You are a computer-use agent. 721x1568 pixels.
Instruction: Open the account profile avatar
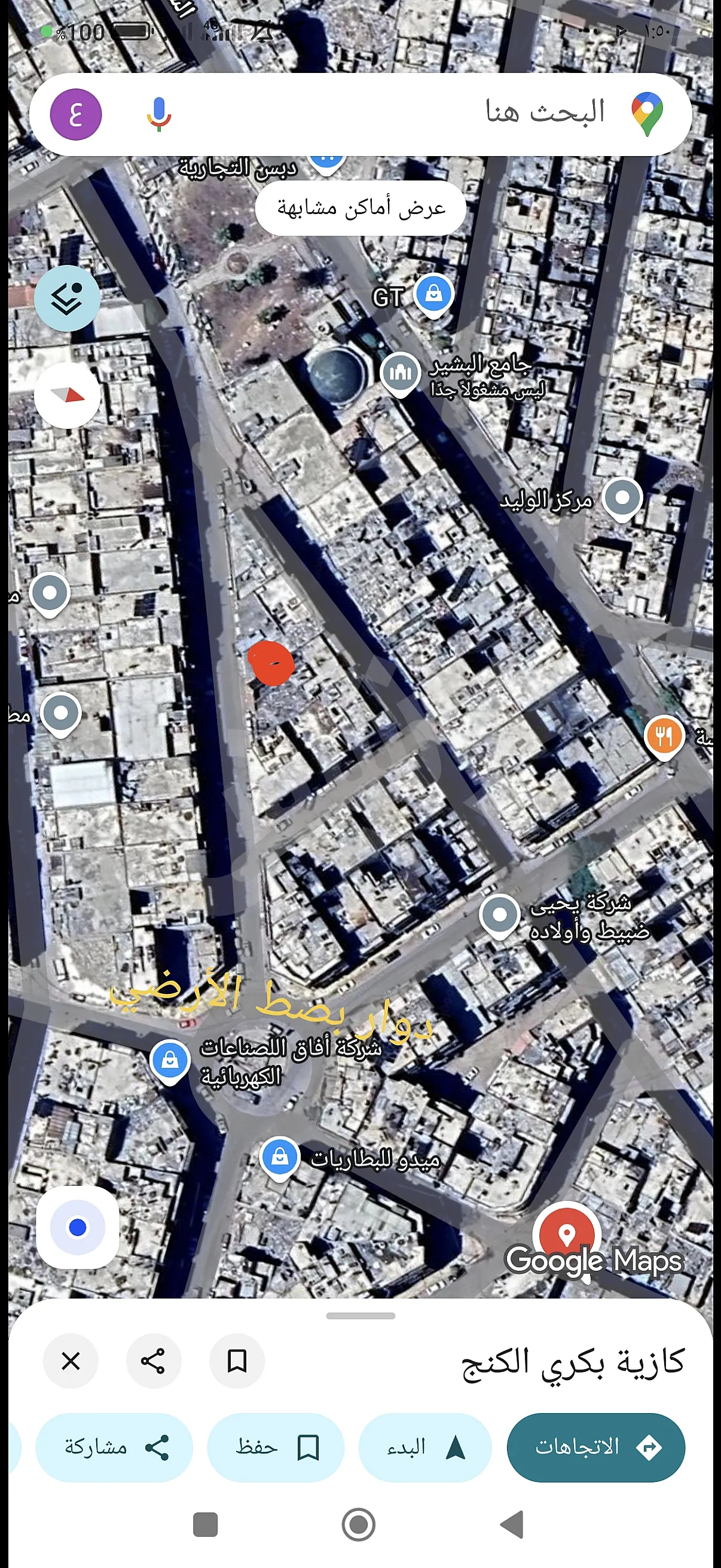point(75,114)
